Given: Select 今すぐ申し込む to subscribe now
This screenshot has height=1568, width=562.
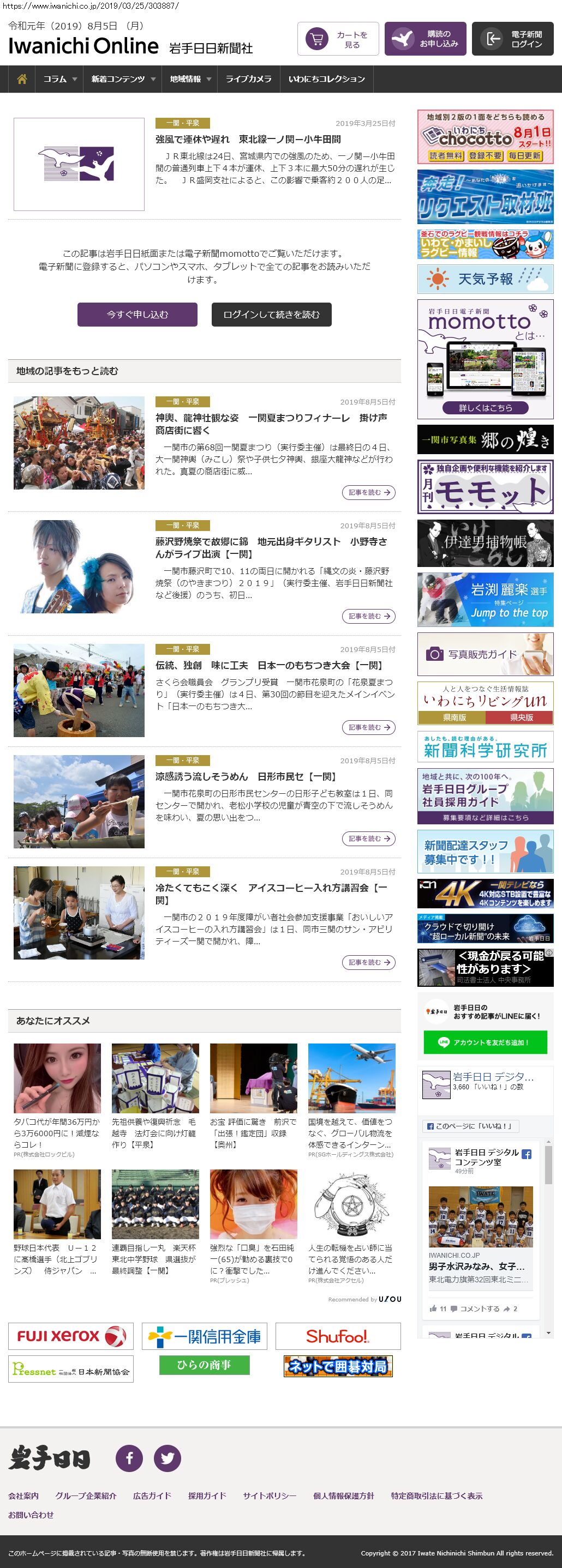Looking at the screenshot, I should pyautogui.click(x=137, y=315).
